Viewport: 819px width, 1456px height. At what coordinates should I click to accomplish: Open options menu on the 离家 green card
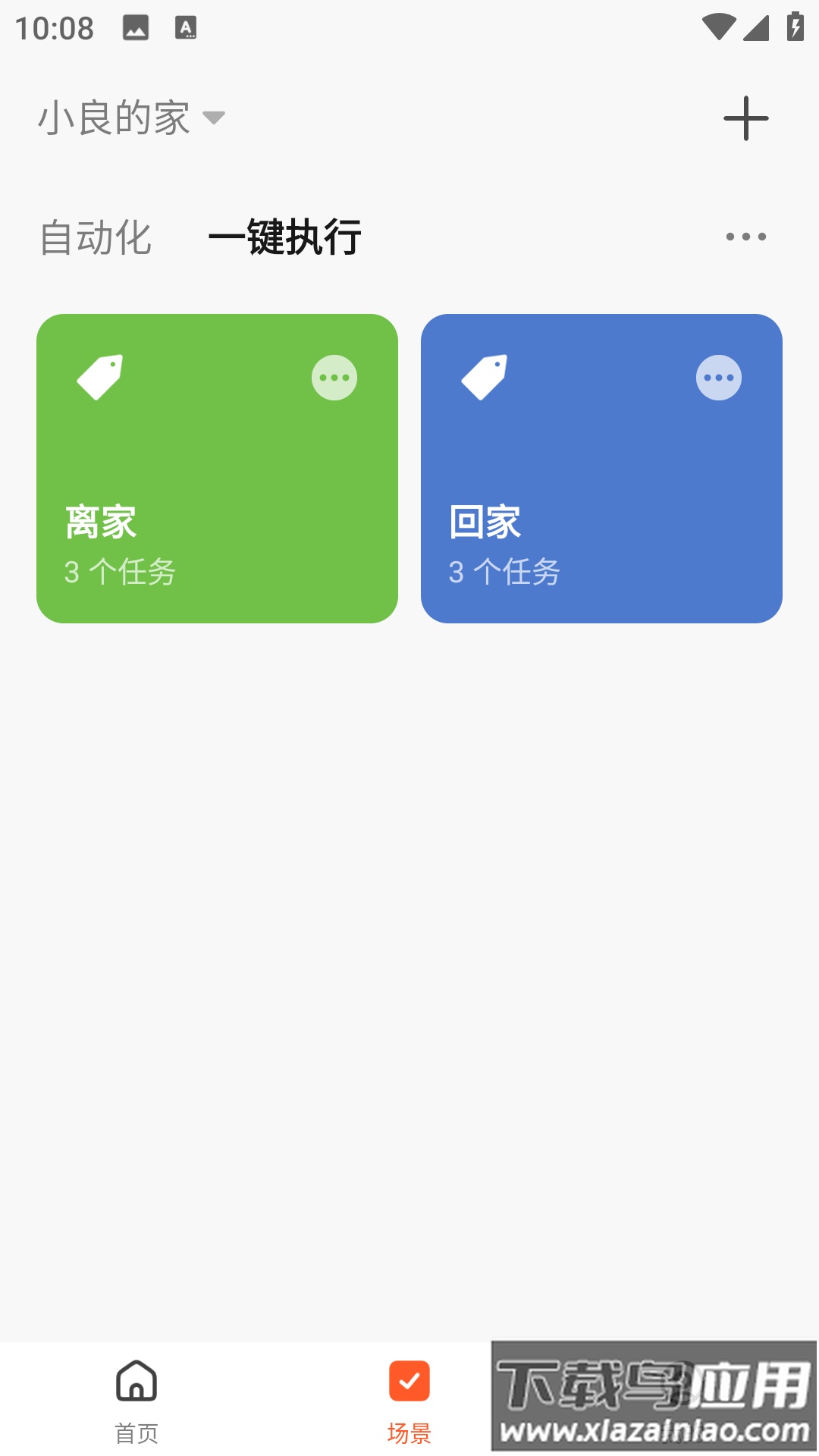(x=334, y=377)
